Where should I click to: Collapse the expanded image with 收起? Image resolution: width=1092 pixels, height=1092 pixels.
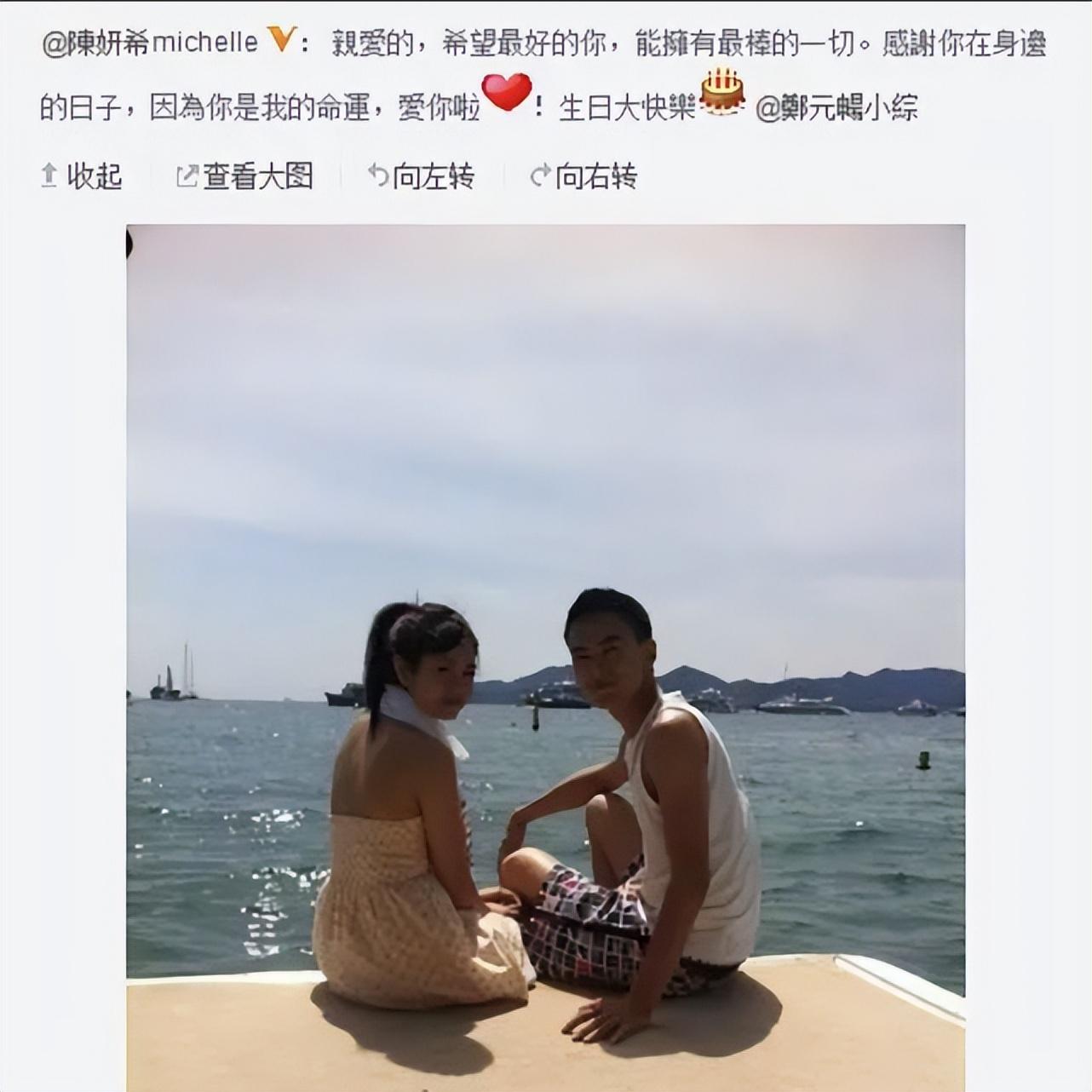point(83,176)
